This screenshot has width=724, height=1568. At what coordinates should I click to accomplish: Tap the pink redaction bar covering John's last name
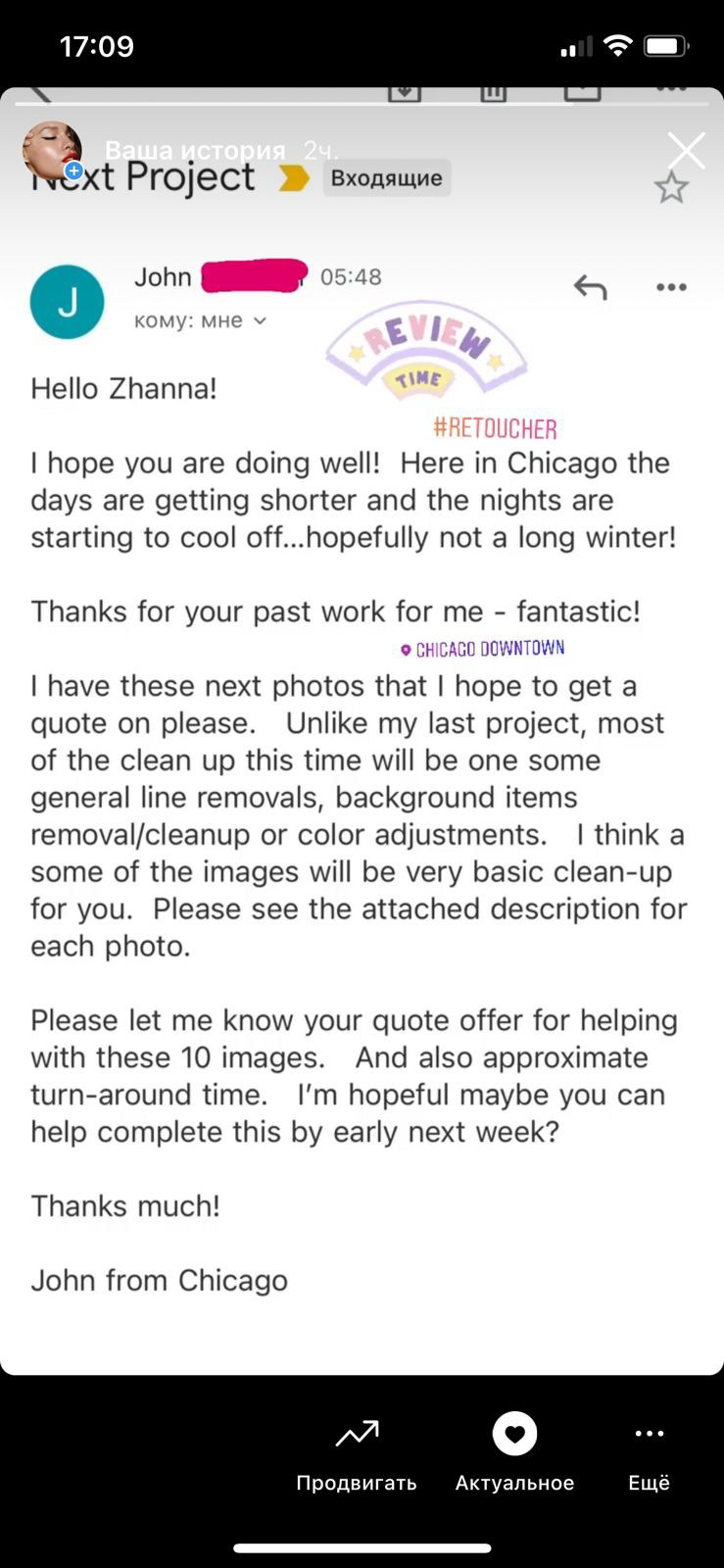click(253, 275)
